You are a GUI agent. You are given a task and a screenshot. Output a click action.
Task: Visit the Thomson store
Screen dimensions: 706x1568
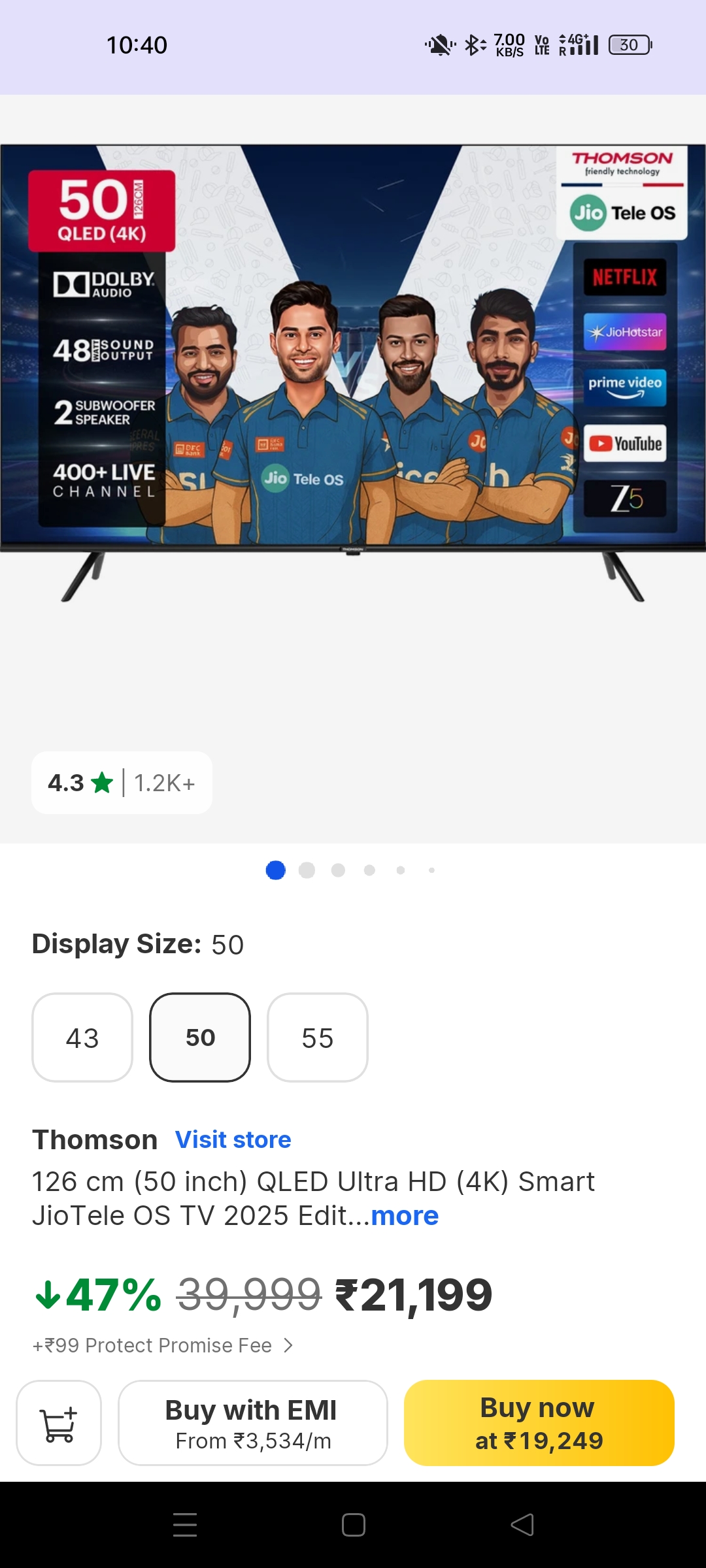point(233,1139)
